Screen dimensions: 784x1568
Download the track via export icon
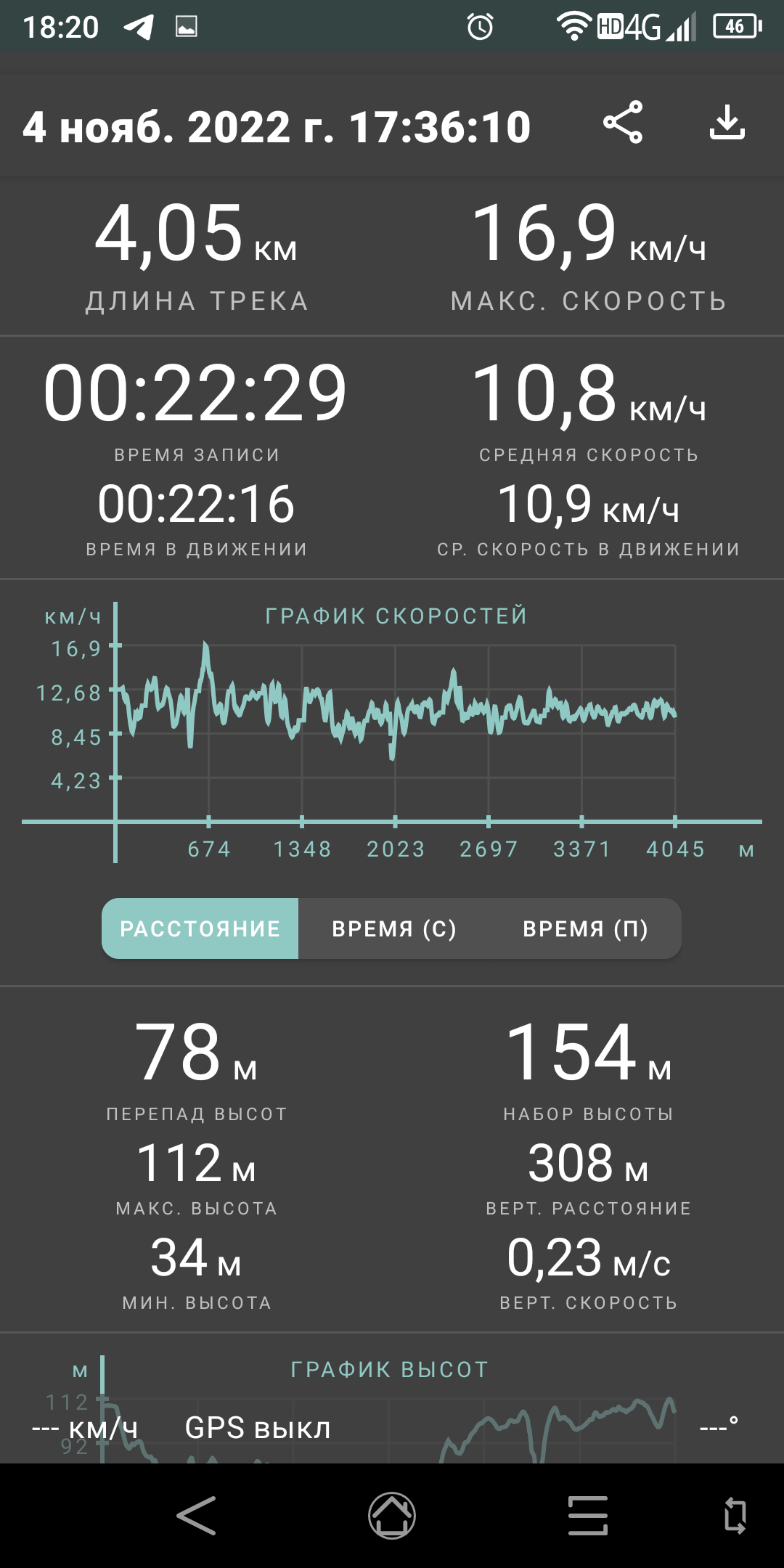point(727,123)
